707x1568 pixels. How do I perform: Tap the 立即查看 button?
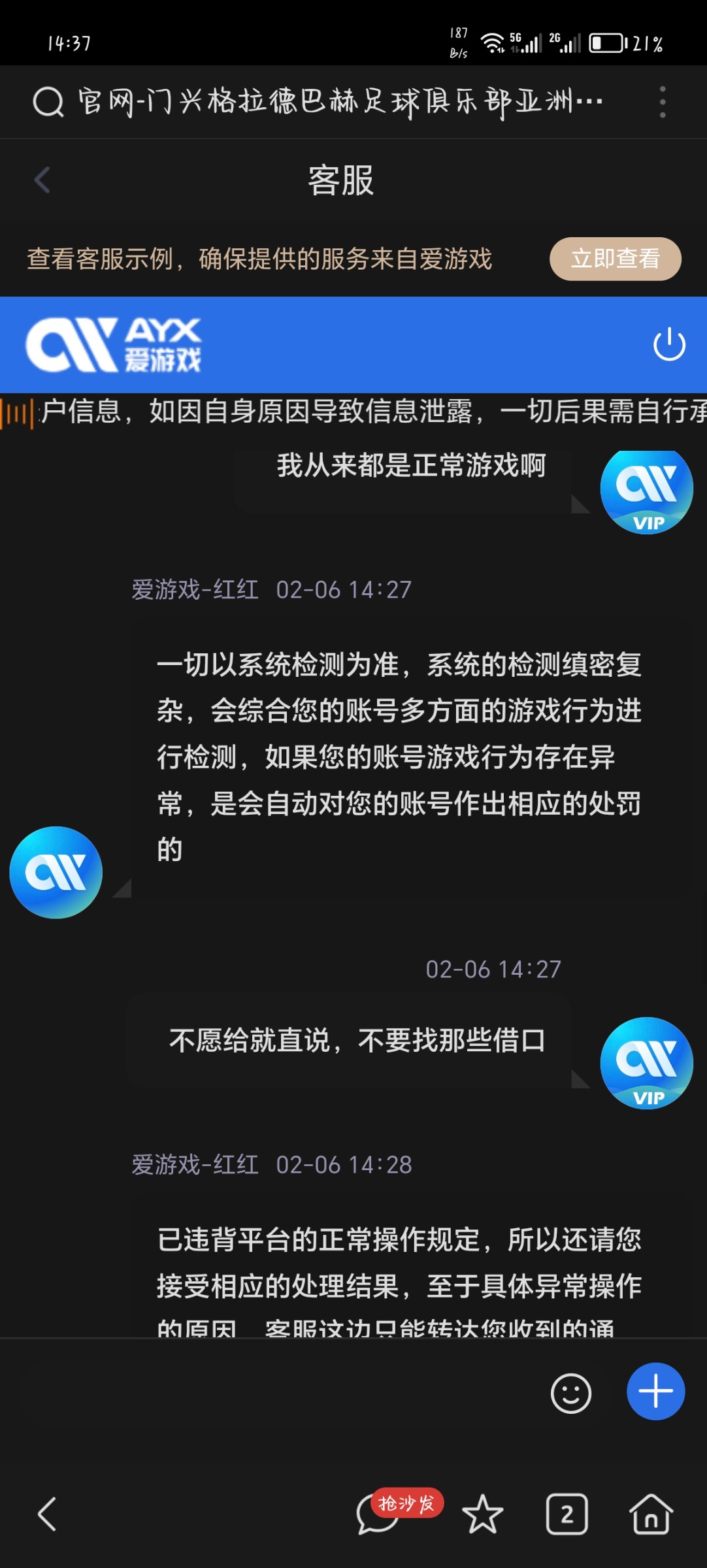click(615, 259)
